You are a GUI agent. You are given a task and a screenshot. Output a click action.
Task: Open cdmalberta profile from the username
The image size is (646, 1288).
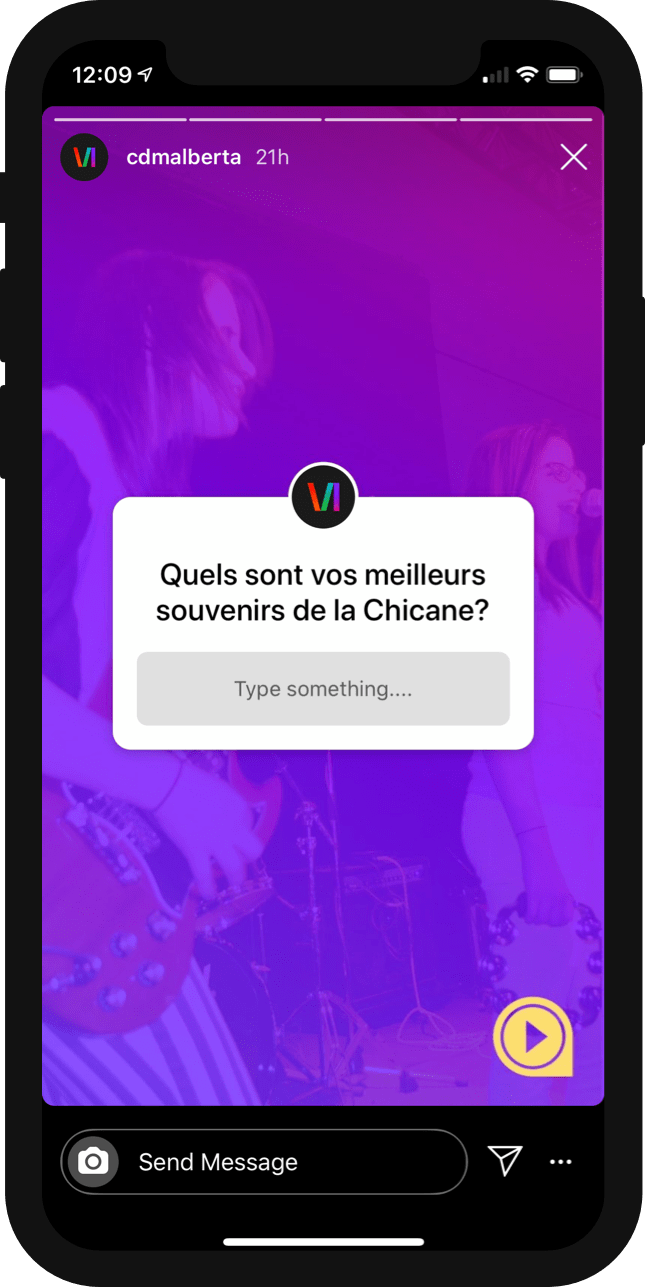[183, 157]
